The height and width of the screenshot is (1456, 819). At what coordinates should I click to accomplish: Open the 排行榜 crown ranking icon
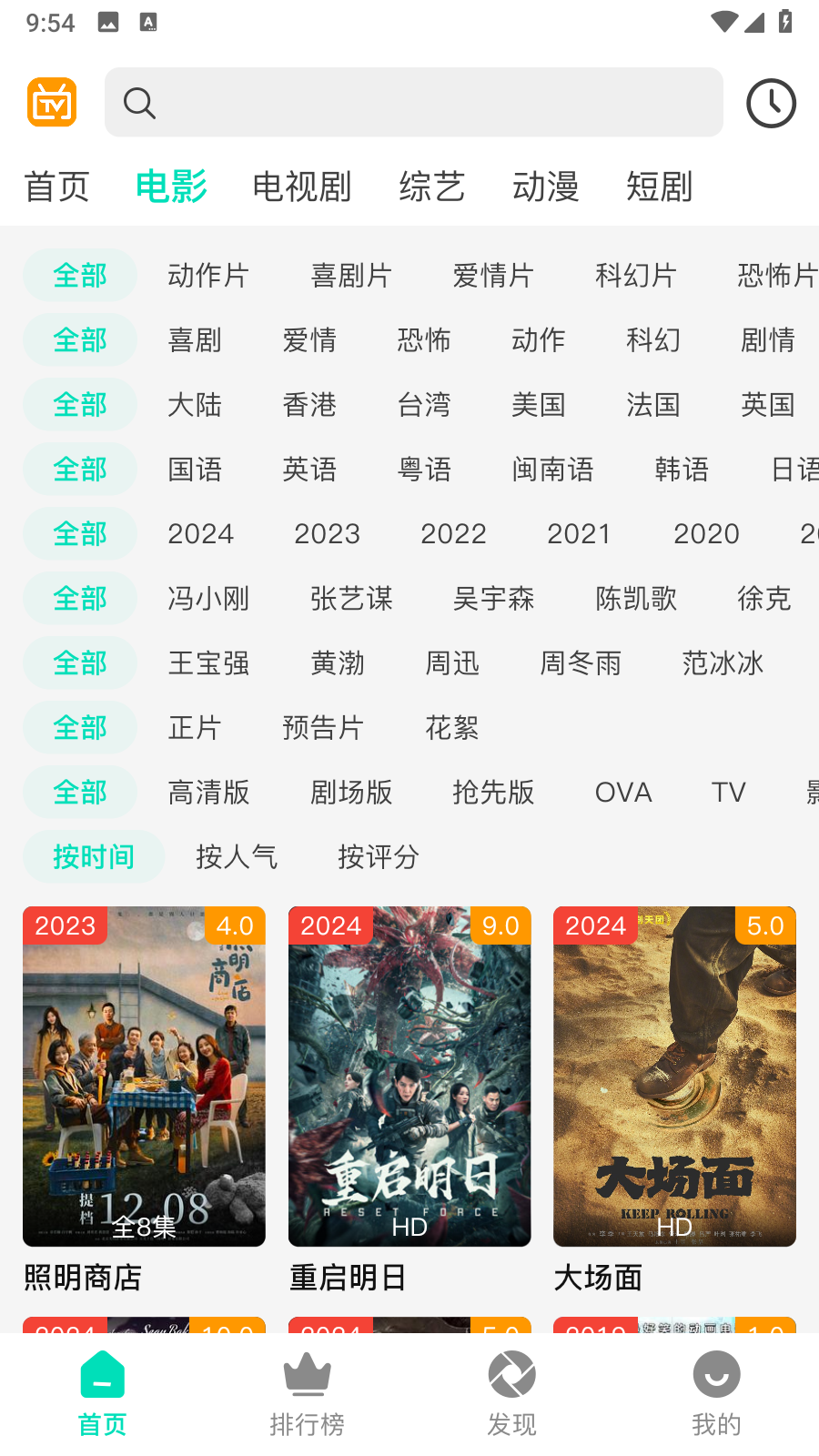click(x=307, y=1374)
